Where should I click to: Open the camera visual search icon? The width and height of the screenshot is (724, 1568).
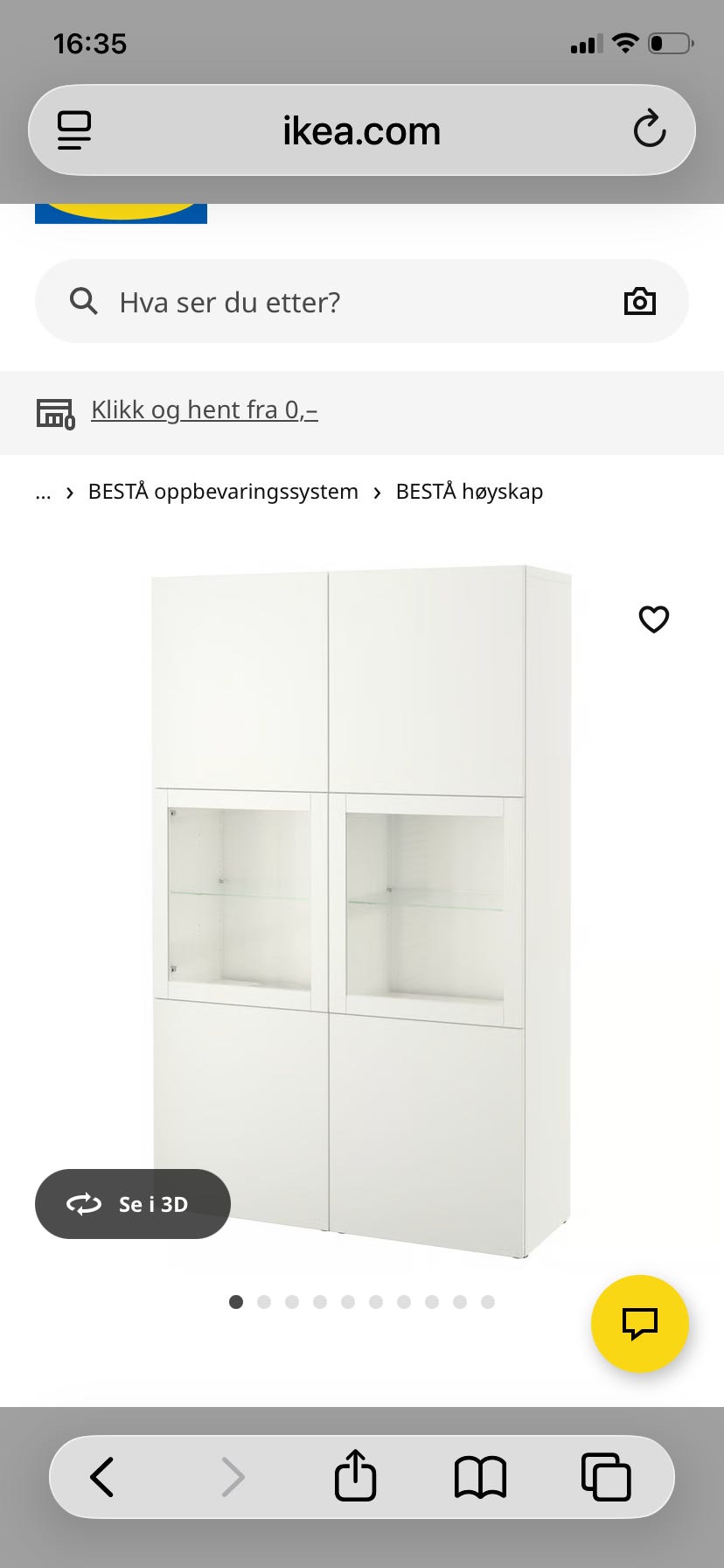pos(639,302)
